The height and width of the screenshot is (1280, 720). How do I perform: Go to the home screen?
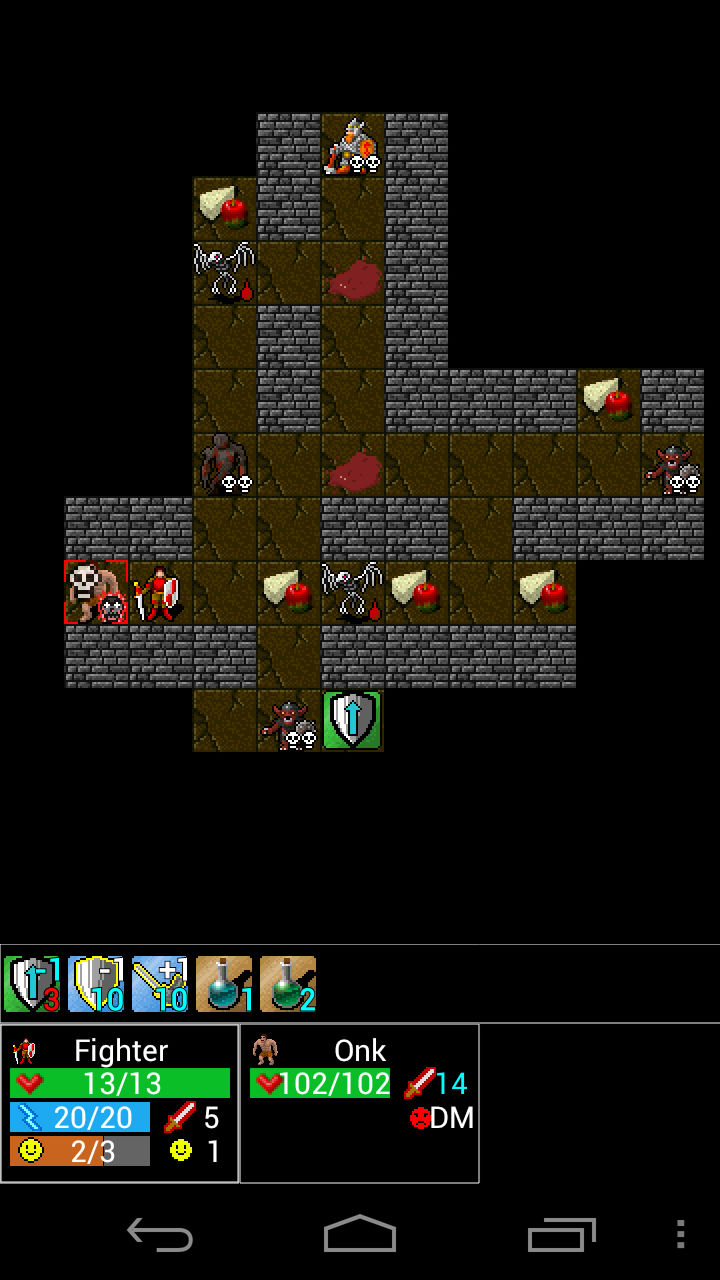coord(360,1234)
